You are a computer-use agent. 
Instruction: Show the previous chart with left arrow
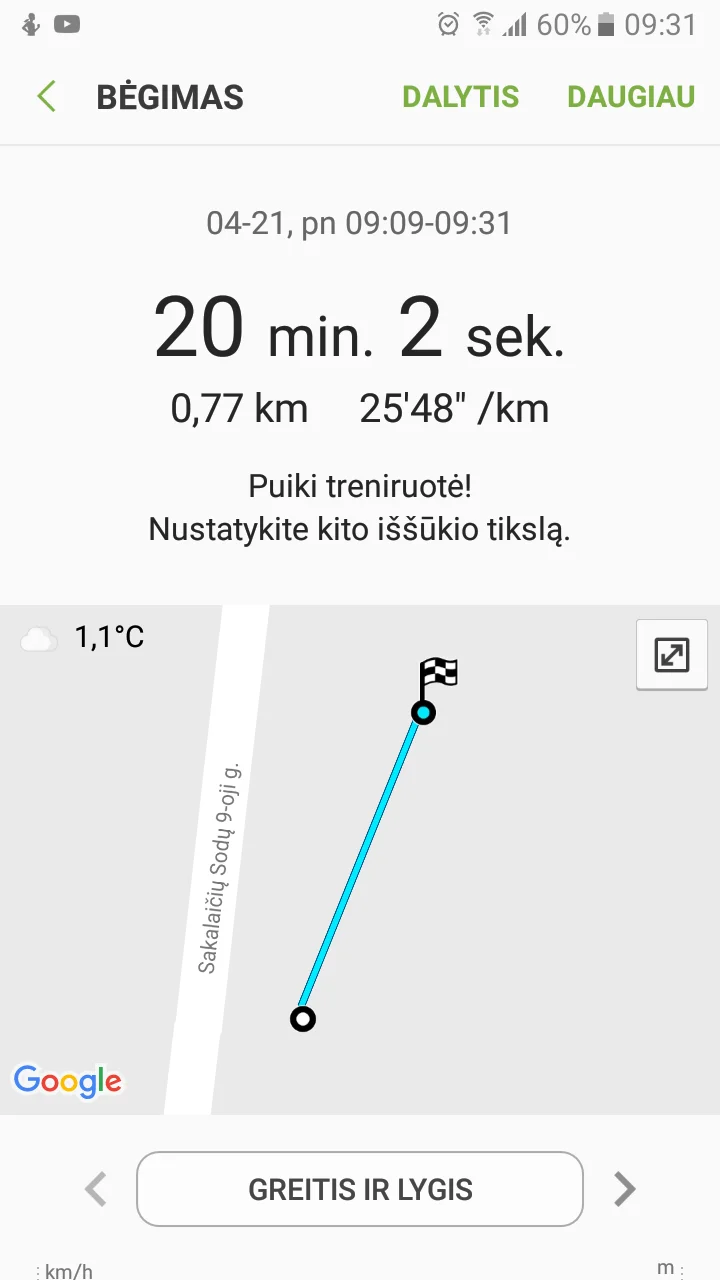click(96, 1189)
